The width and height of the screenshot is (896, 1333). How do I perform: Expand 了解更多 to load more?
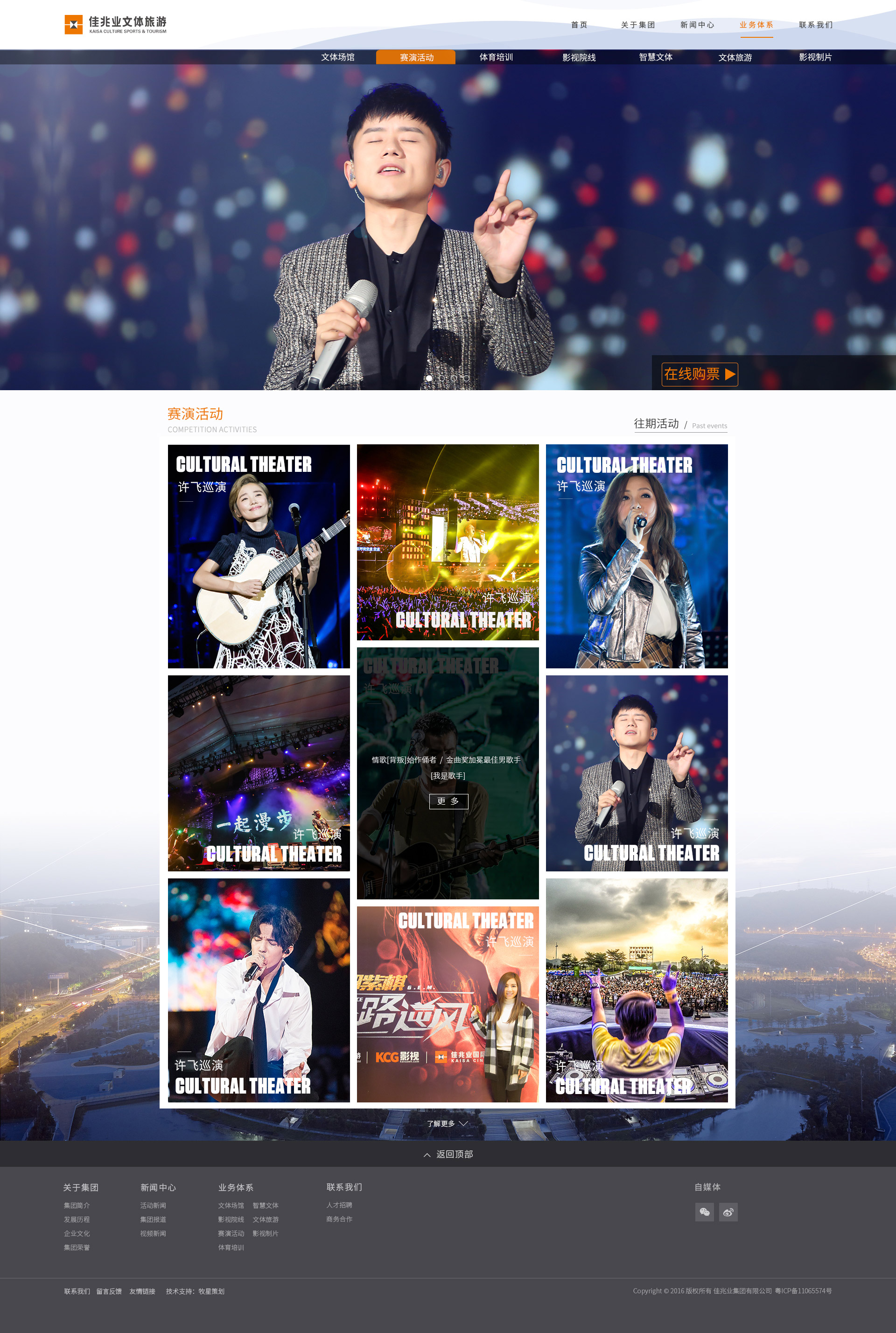(448, 1123)
